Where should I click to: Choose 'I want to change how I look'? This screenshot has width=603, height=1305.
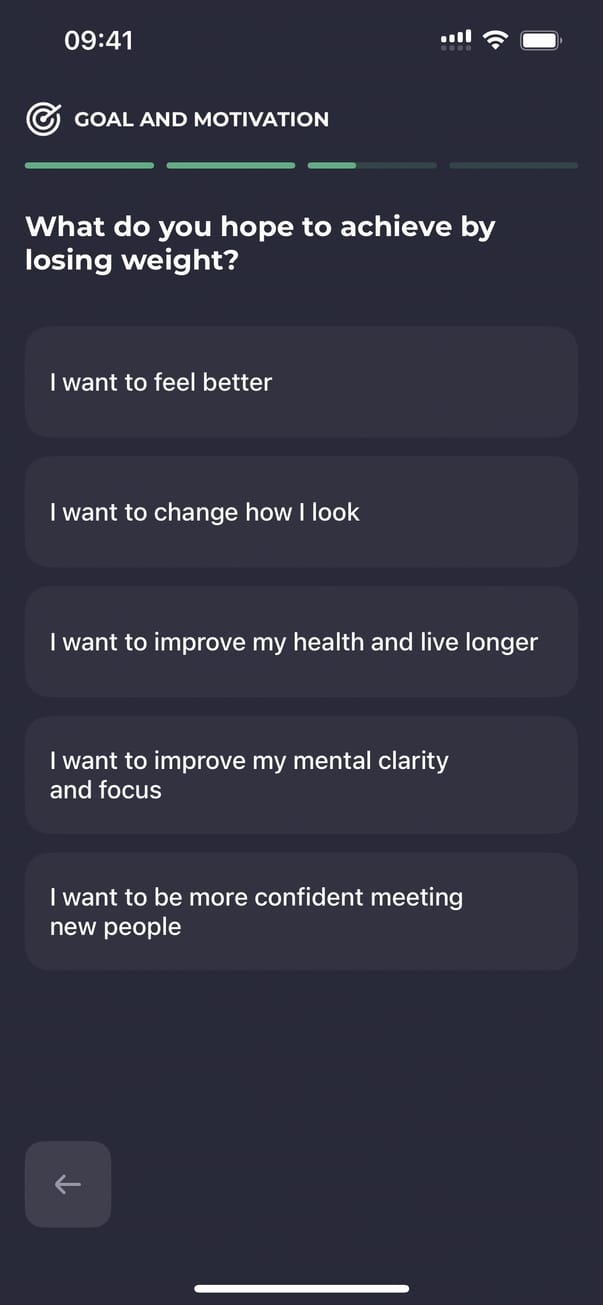tap(301, 512)
